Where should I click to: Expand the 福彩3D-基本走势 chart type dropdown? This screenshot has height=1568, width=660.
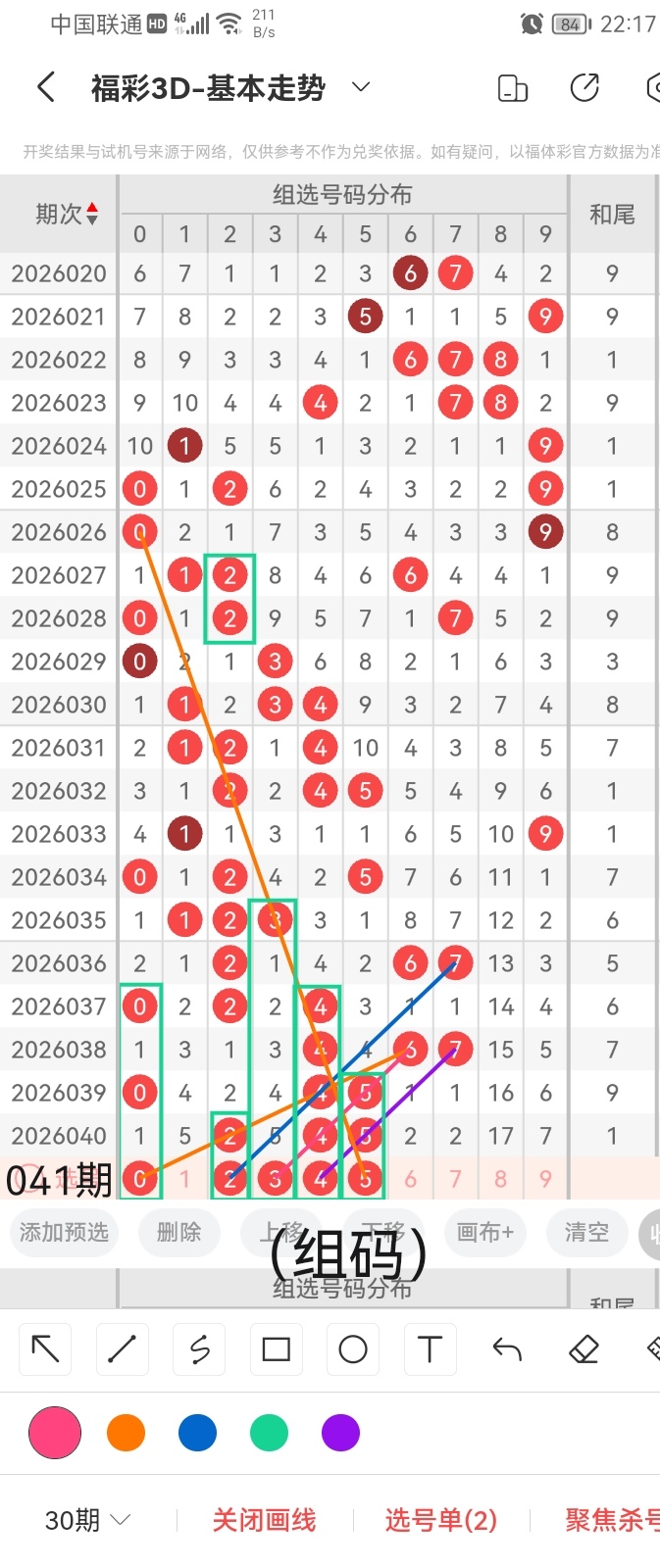coord(361,87)
